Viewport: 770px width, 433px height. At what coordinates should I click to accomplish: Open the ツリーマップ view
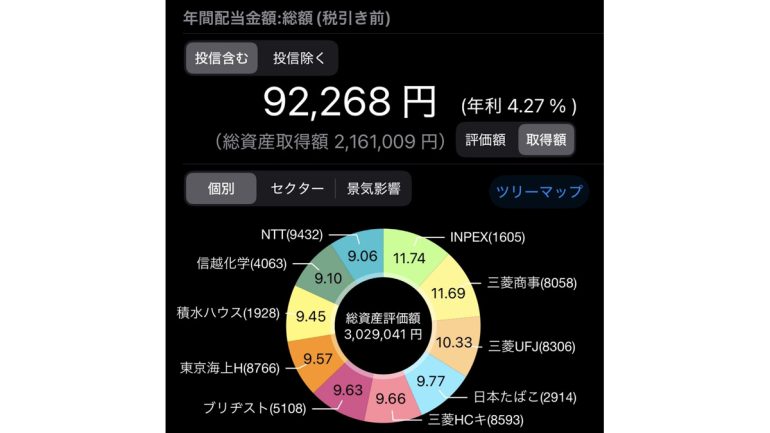tap(539, 191)
